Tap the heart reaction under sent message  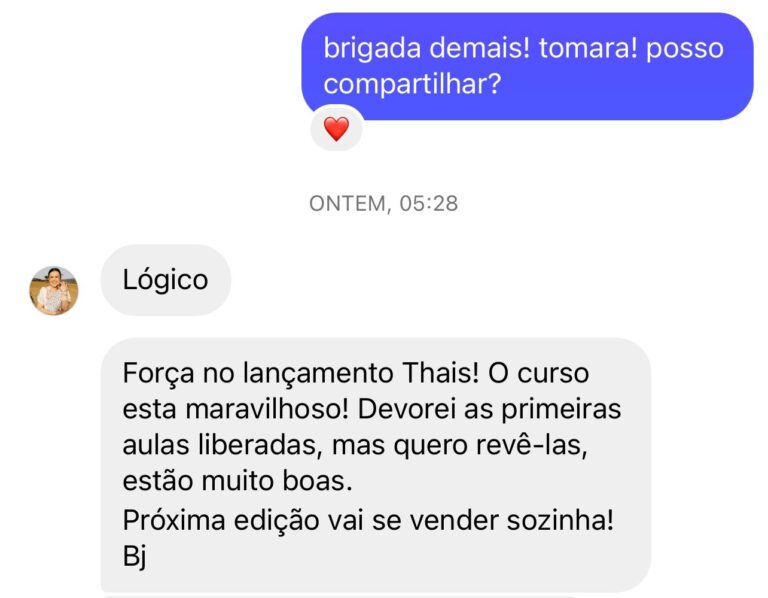coord(336,129)
